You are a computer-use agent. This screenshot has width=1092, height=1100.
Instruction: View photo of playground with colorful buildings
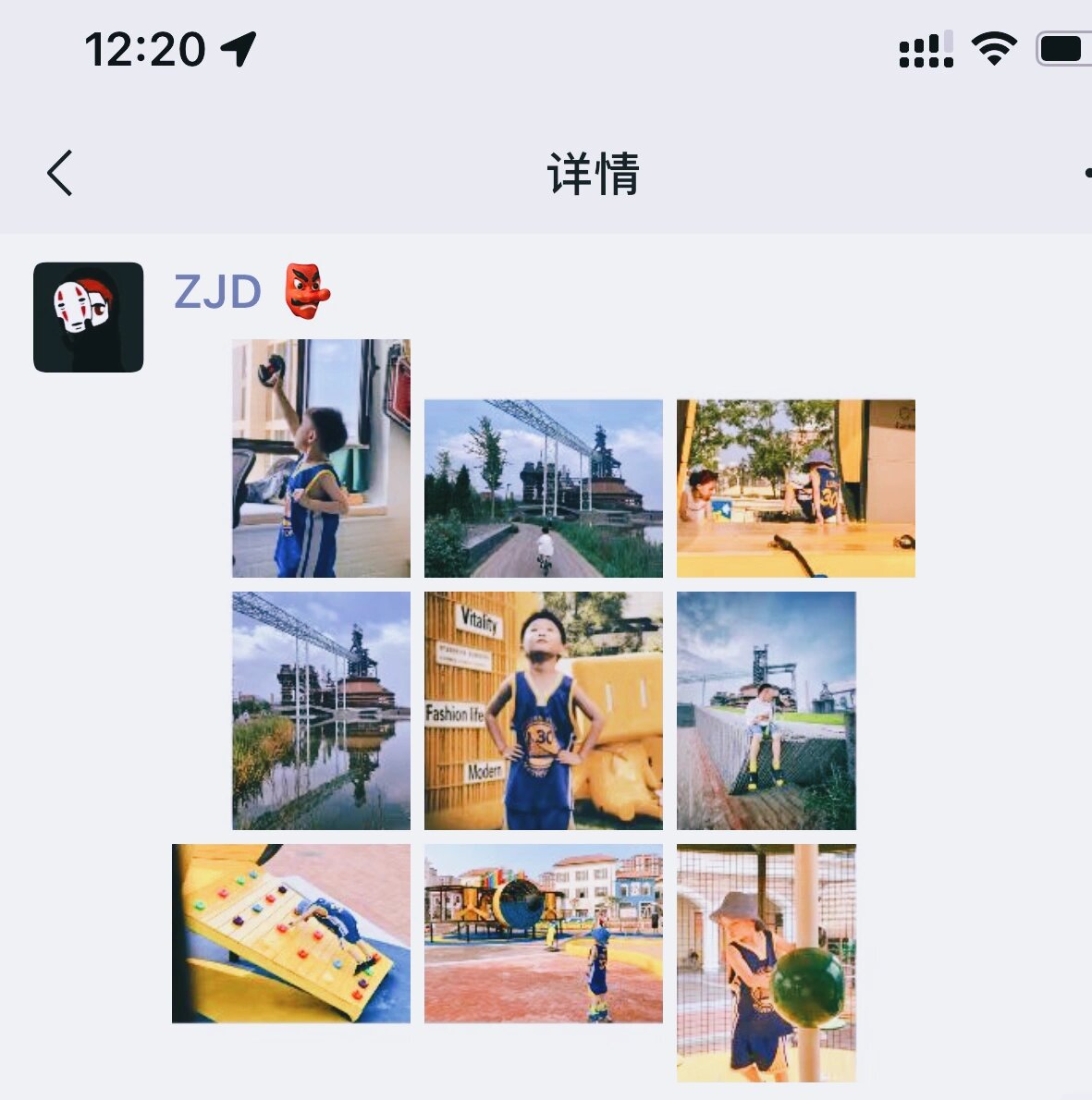tap(544, 933)
